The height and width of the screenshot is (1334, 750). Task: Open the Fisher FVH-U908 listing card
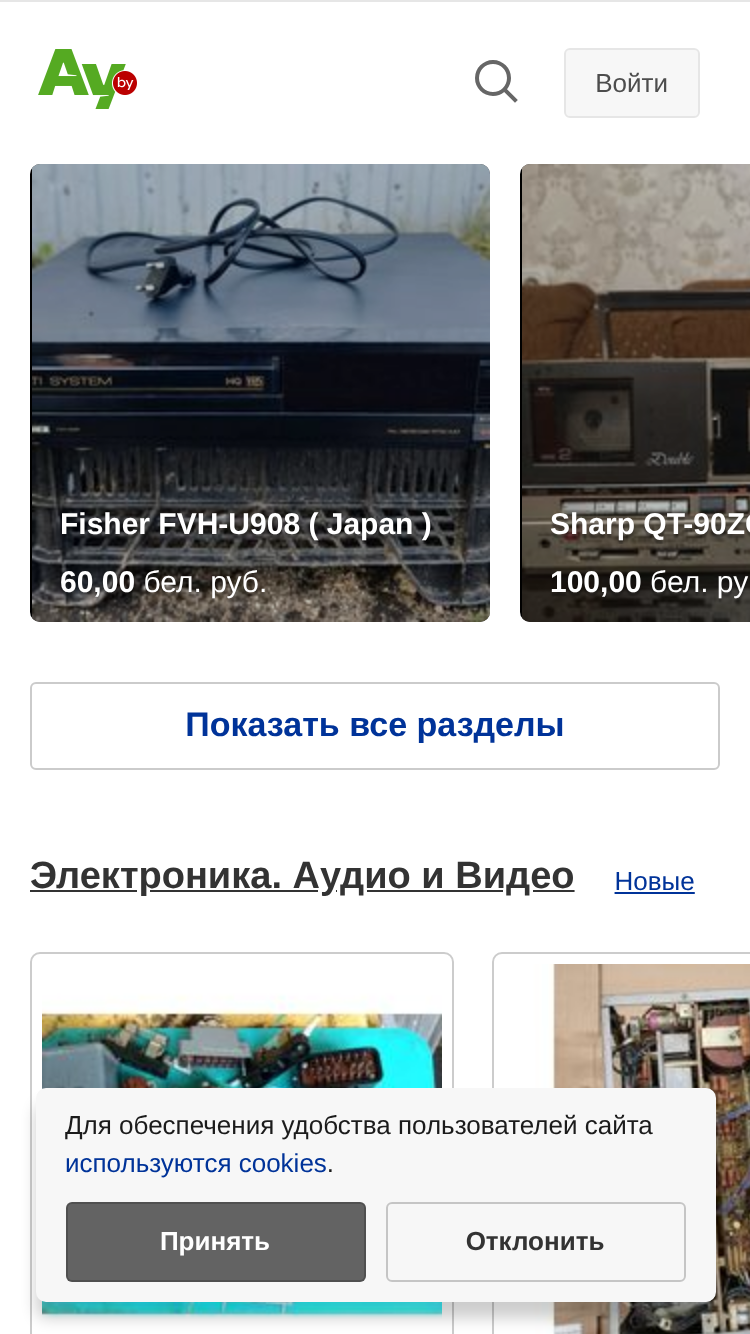click(260, 393)
